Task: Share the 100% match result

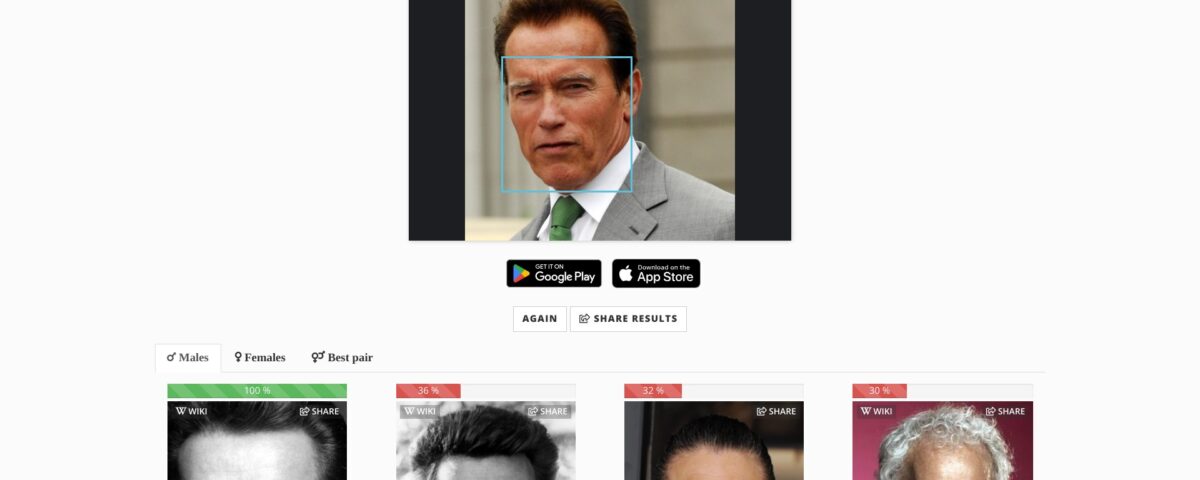Action: point(319,411)
